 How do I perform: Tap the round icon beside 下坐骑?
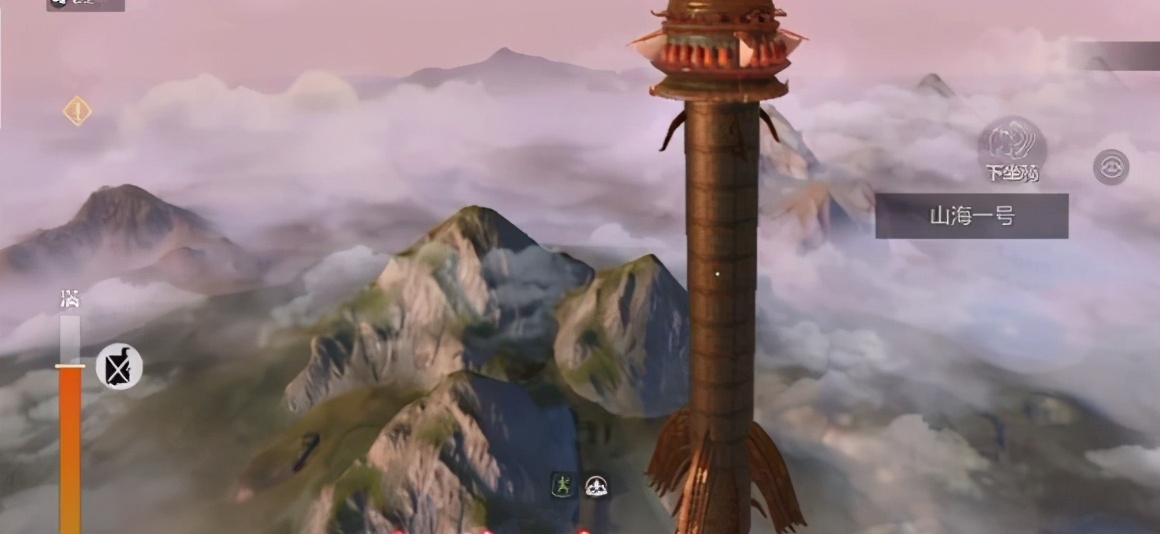coord(1110,166)
